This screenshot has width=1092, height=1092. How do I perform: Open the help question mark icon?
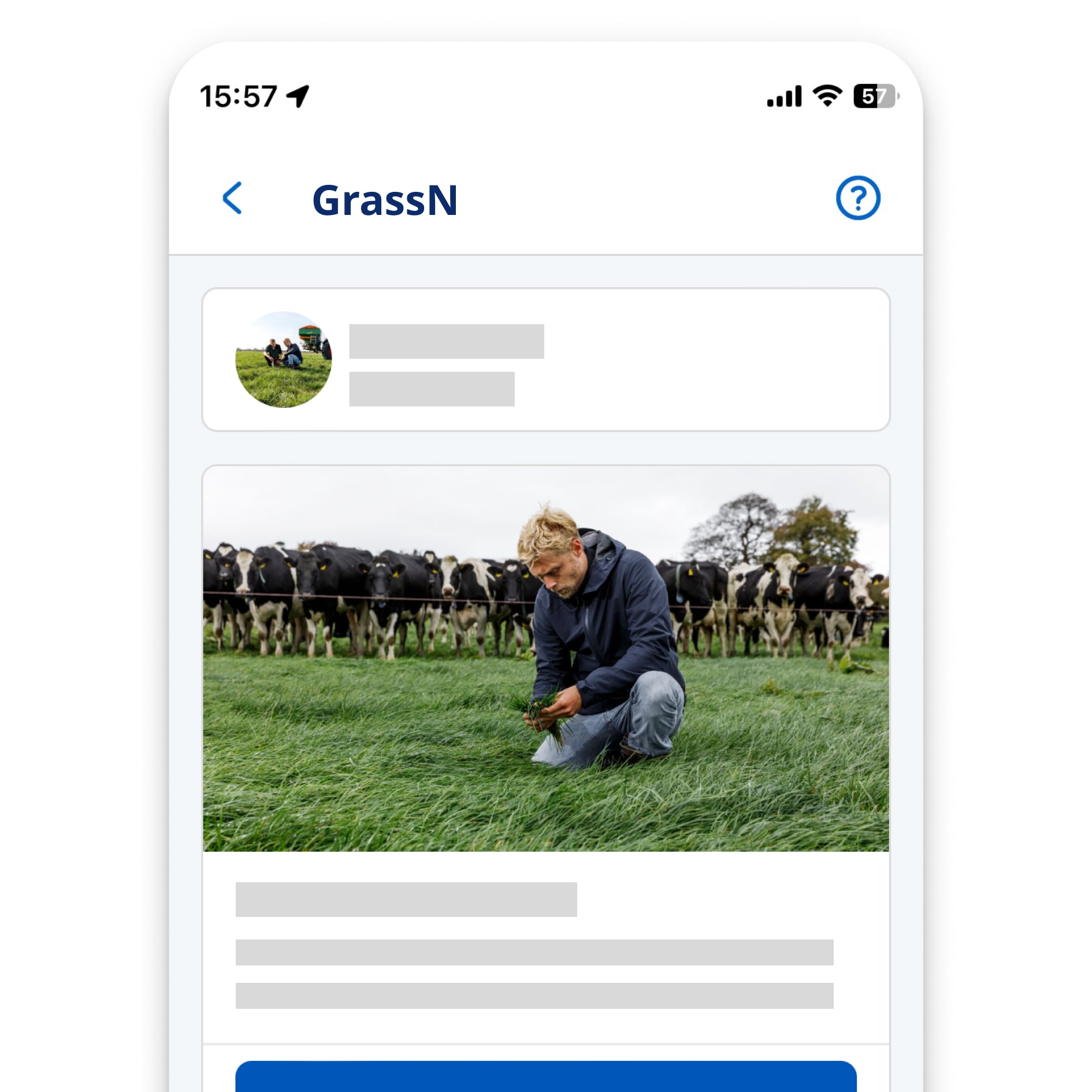point(857,198)
